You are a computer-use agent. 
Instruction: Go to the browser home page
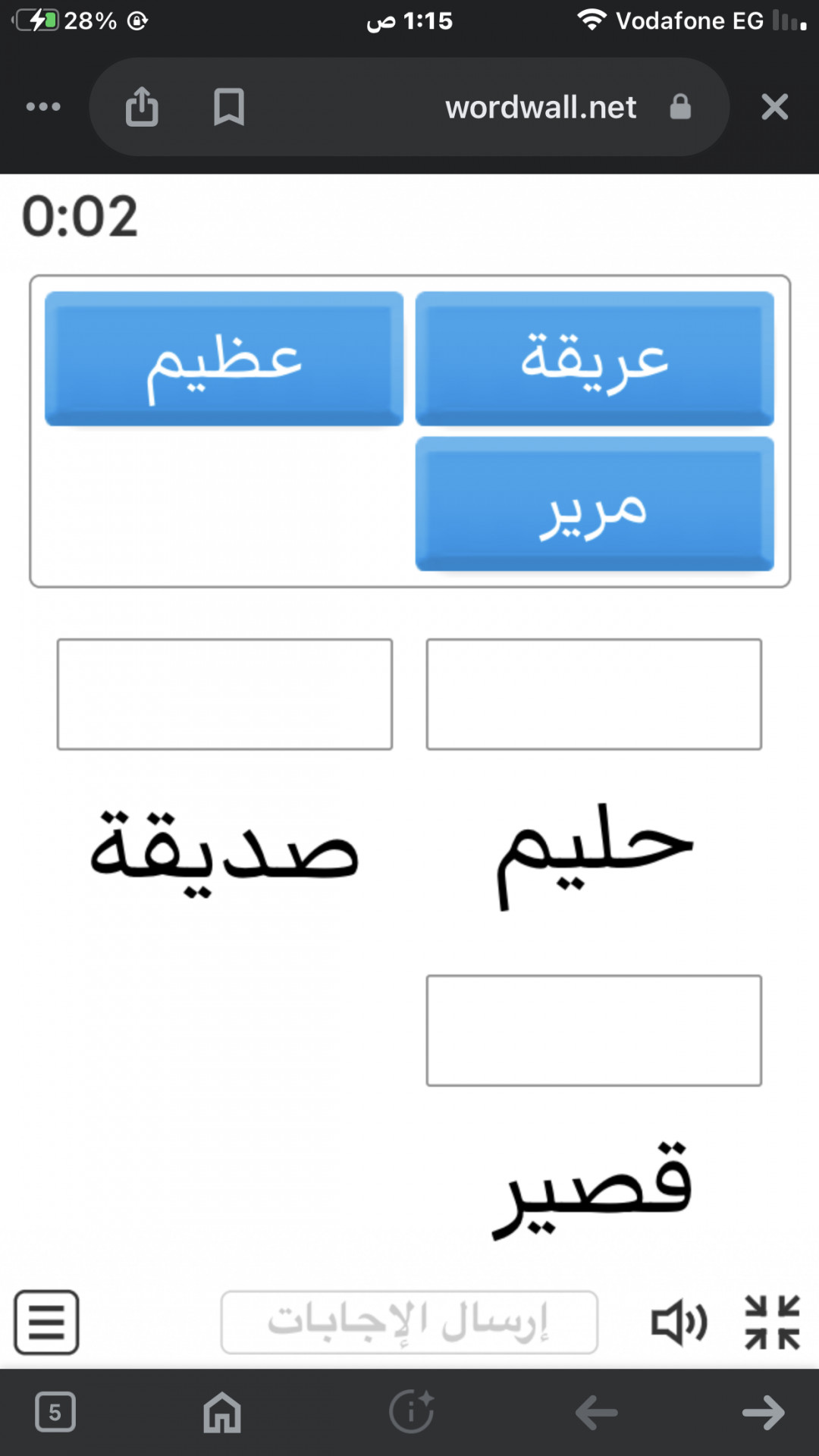coord(222,1413)
